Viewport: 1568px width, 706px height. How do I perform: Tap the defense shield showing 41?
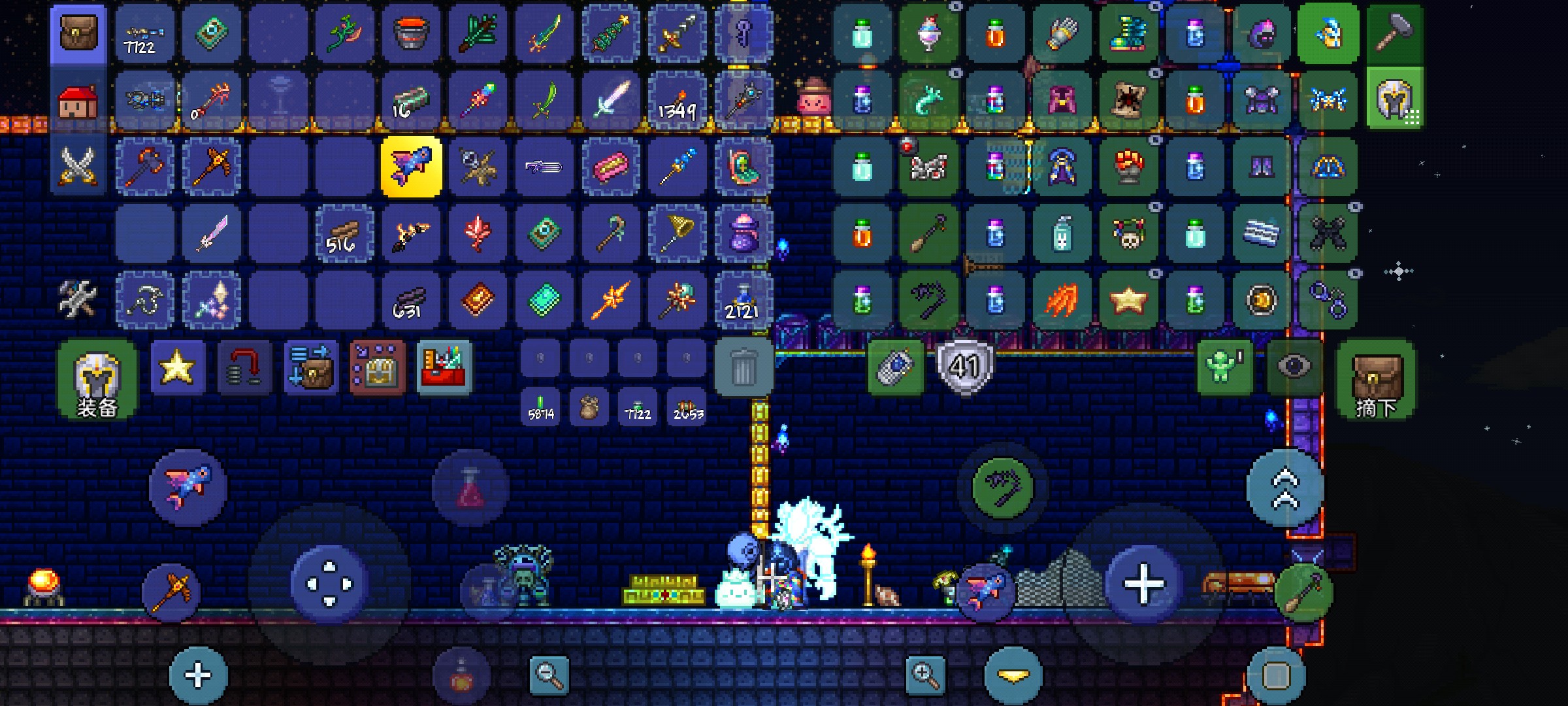[964, 367]
